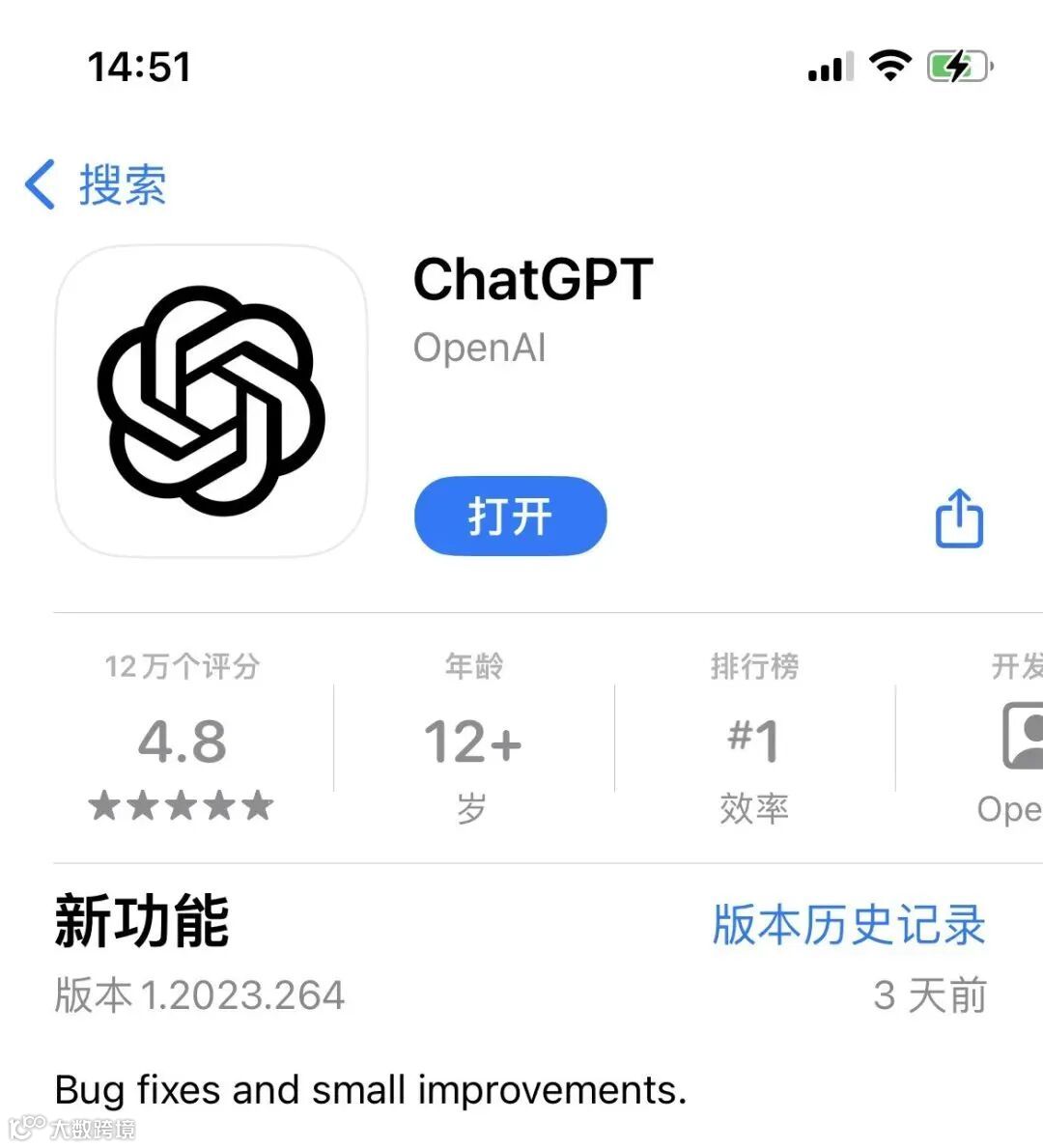1043x1148 pixels.
Task: Open the #1 效率 ranking chart
Action: click(754, 738)
